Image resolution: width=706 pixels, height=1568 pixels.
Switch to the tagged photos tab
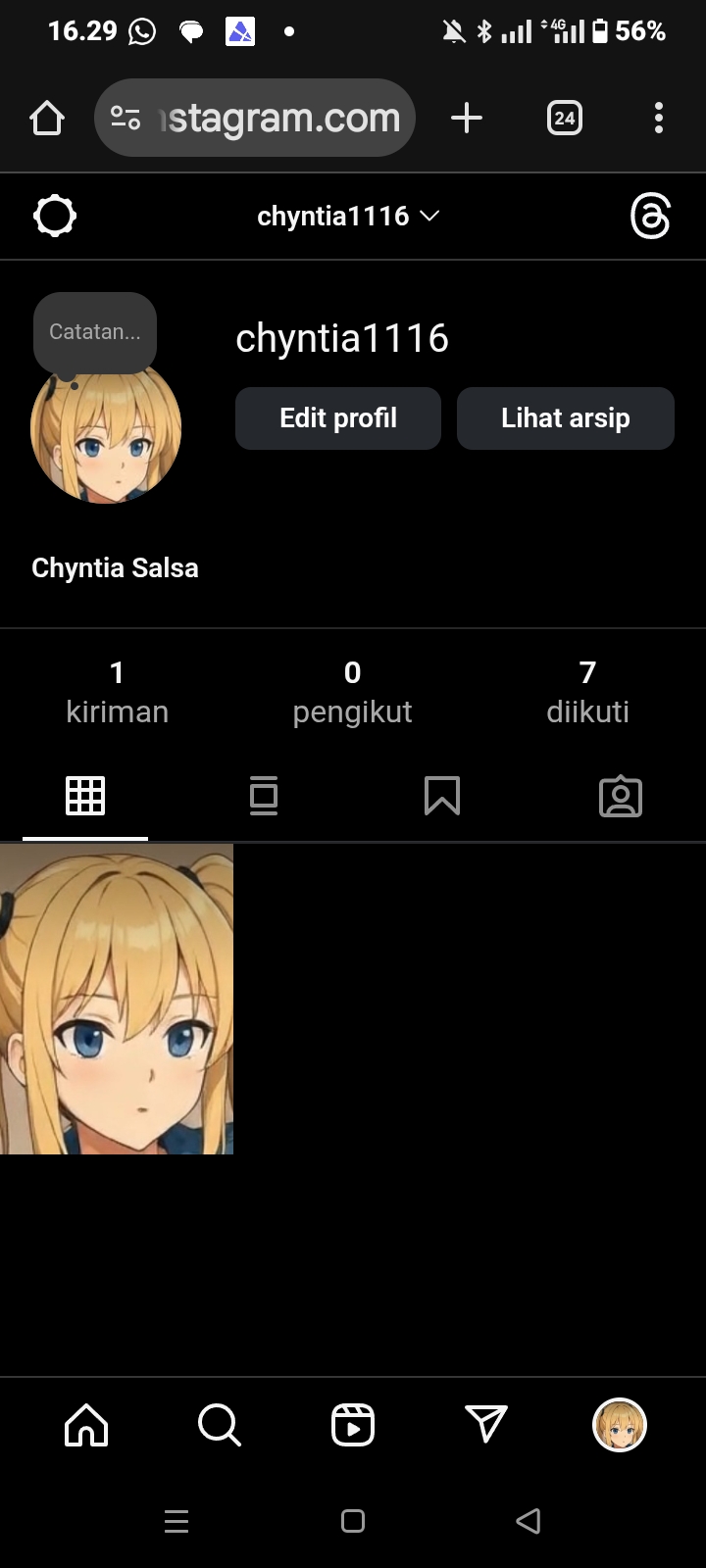click(621, 797)
